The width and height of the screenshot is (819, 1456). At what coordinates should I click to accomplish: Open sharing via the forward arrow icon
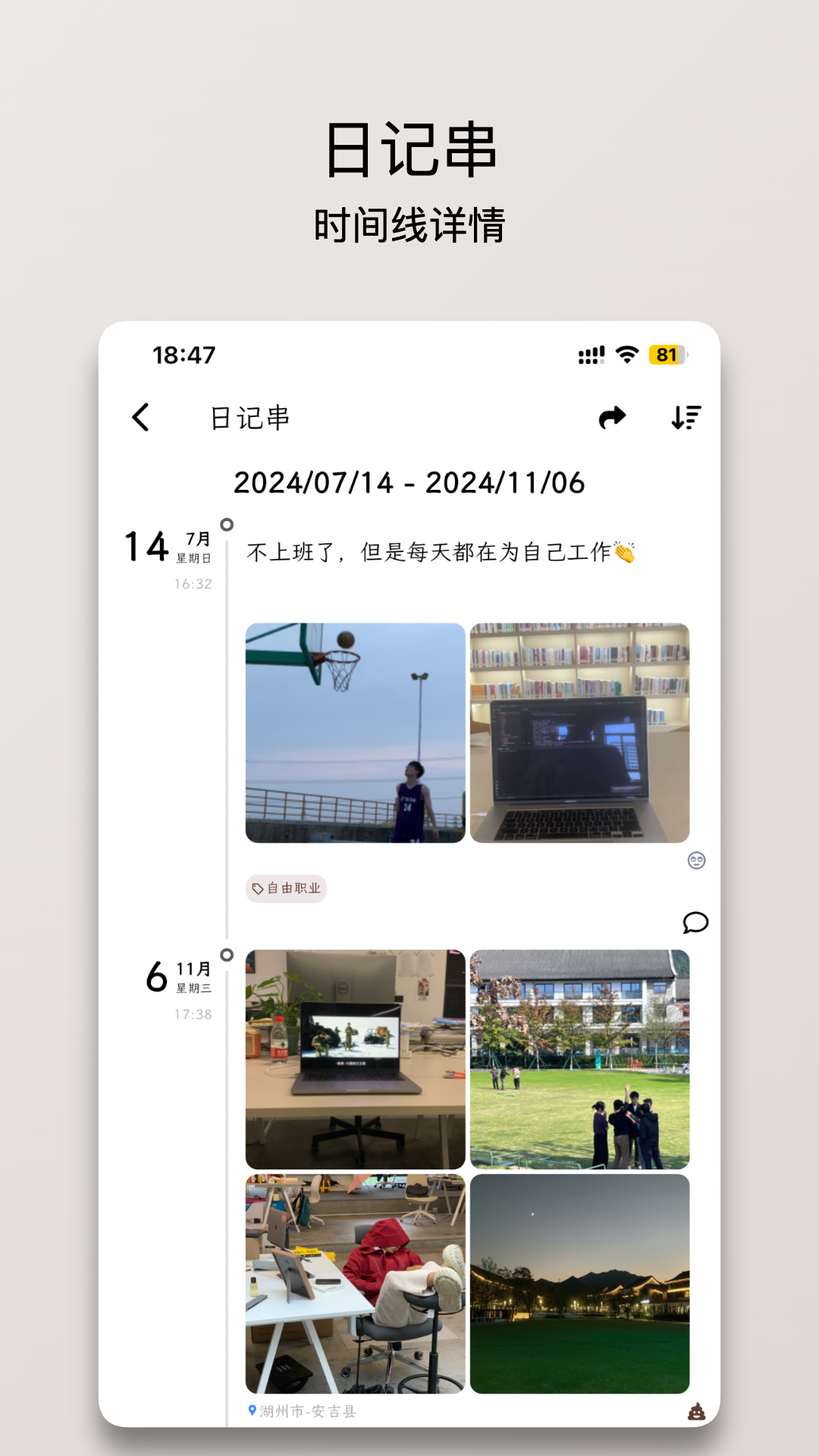click(x=611, y=416)
